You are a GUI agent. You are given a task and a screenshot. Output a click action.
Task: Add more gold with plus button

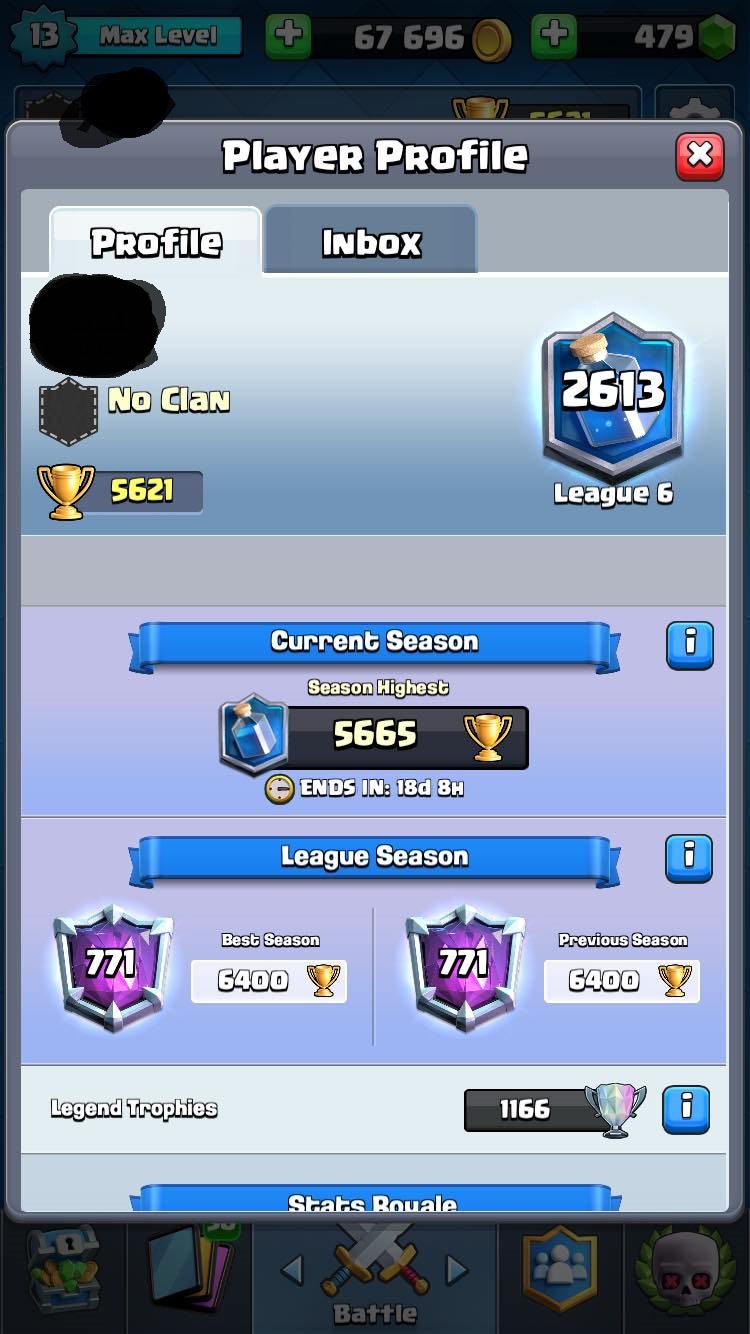point(288,37)
